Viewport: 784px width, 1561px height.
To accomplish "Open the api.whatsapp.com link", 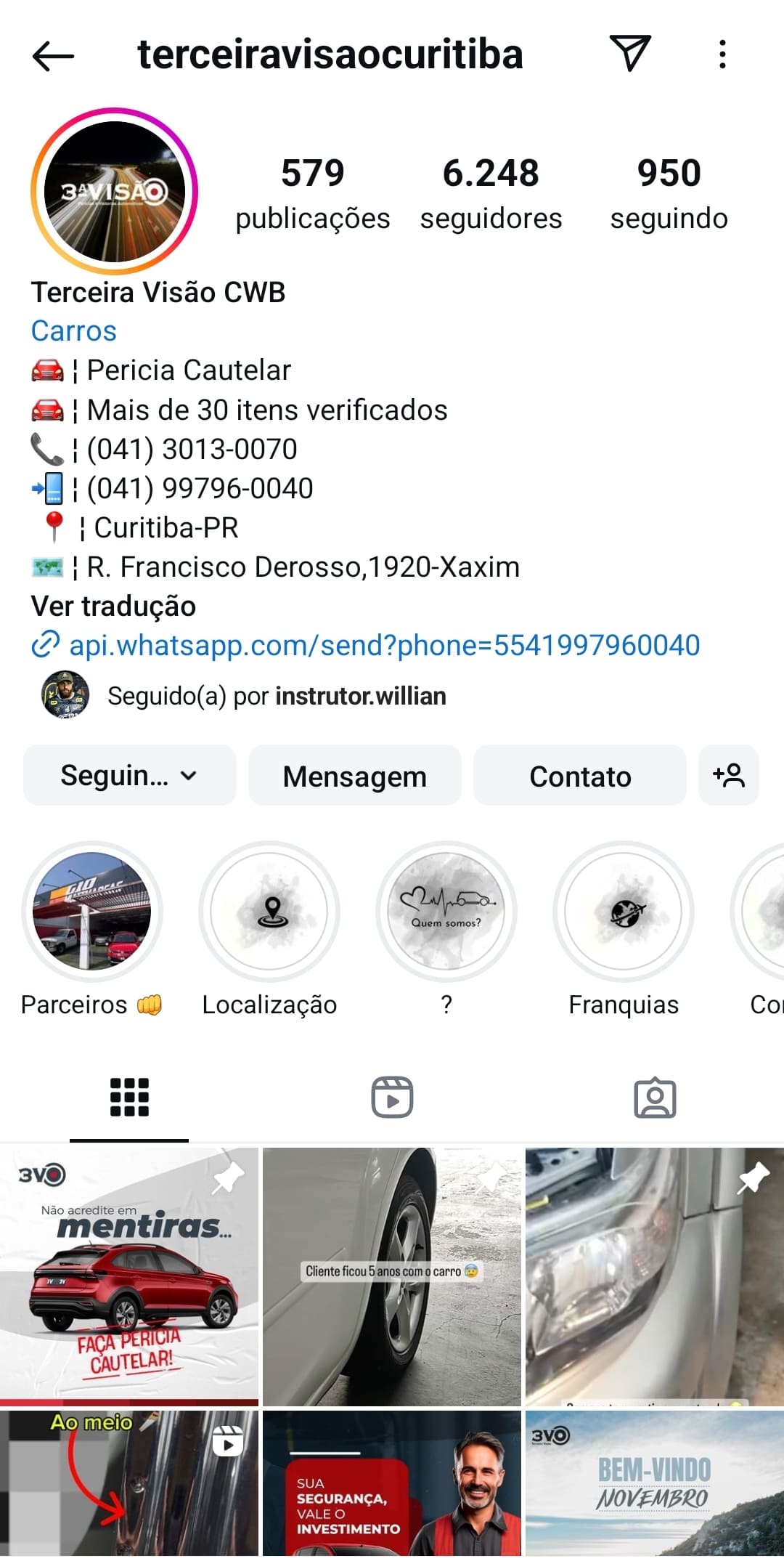I will coord(383,645).
